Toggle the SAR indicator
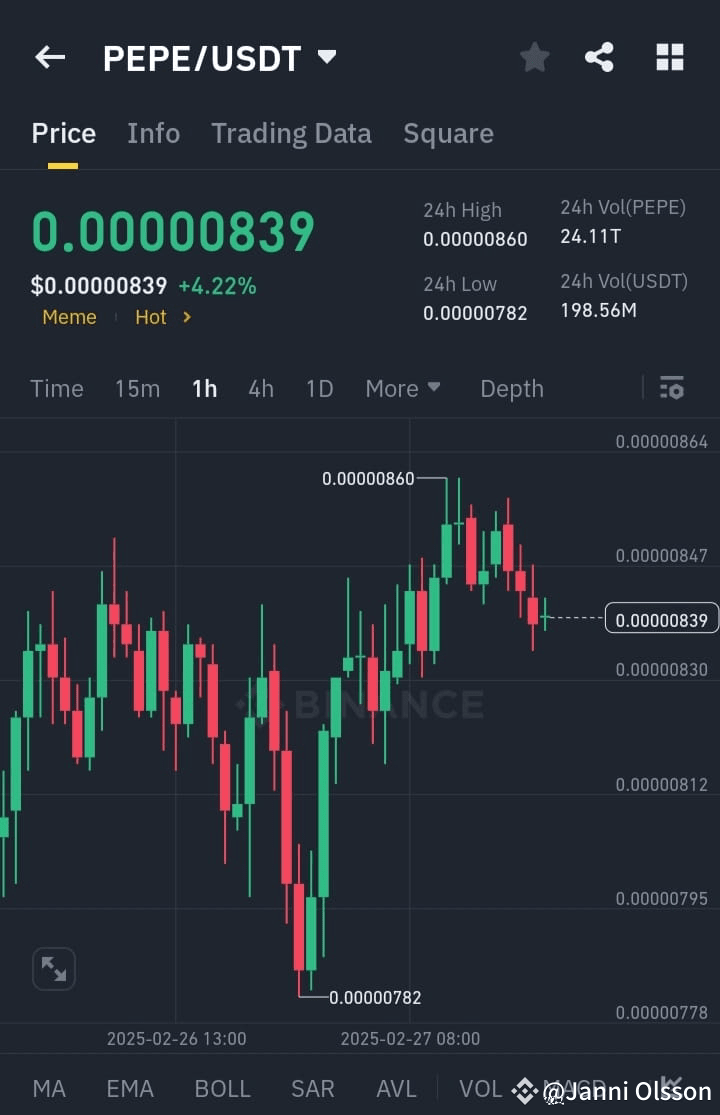Image resolution: width=720 pixels, height=1115 pixels. click(x=312, y=1088)
